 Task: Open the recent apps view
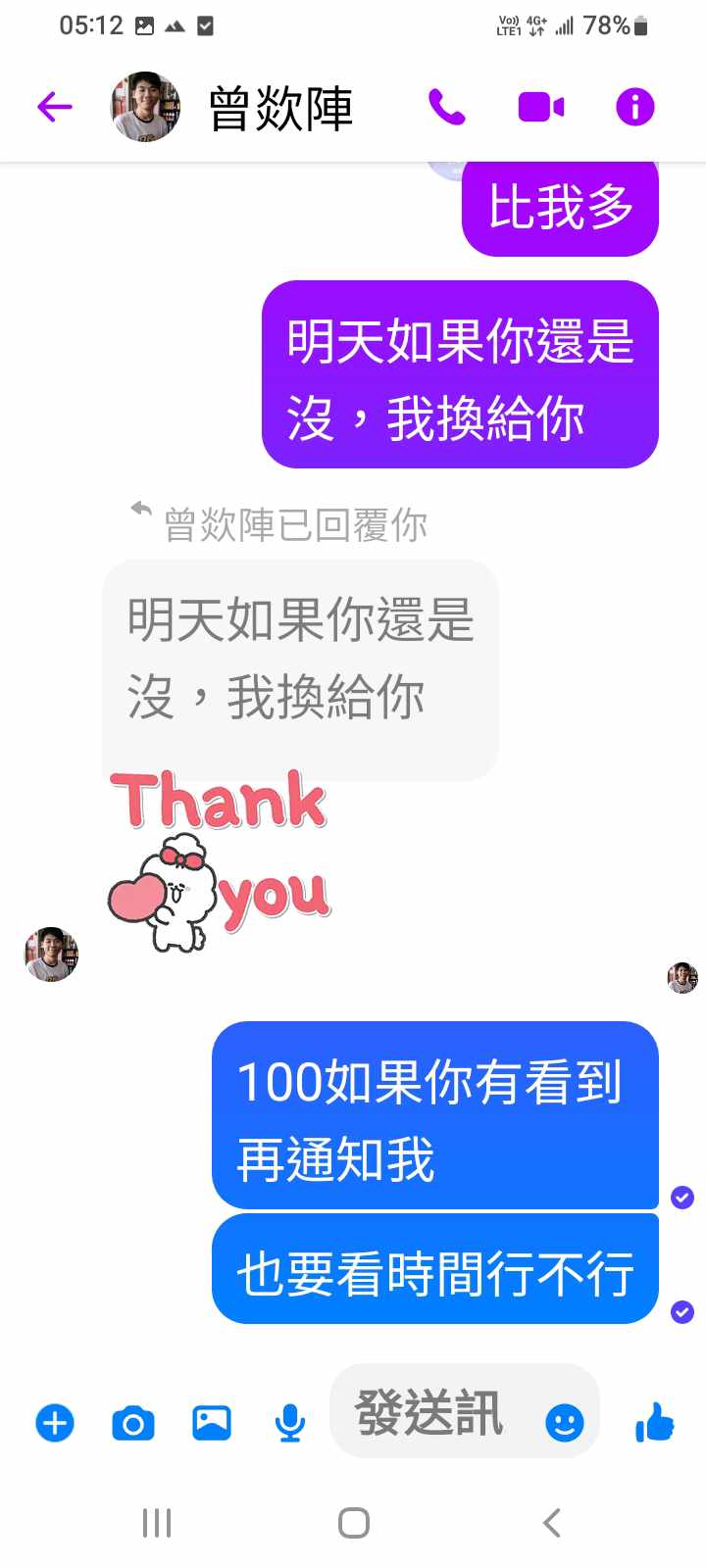(x=157, y=1522)
